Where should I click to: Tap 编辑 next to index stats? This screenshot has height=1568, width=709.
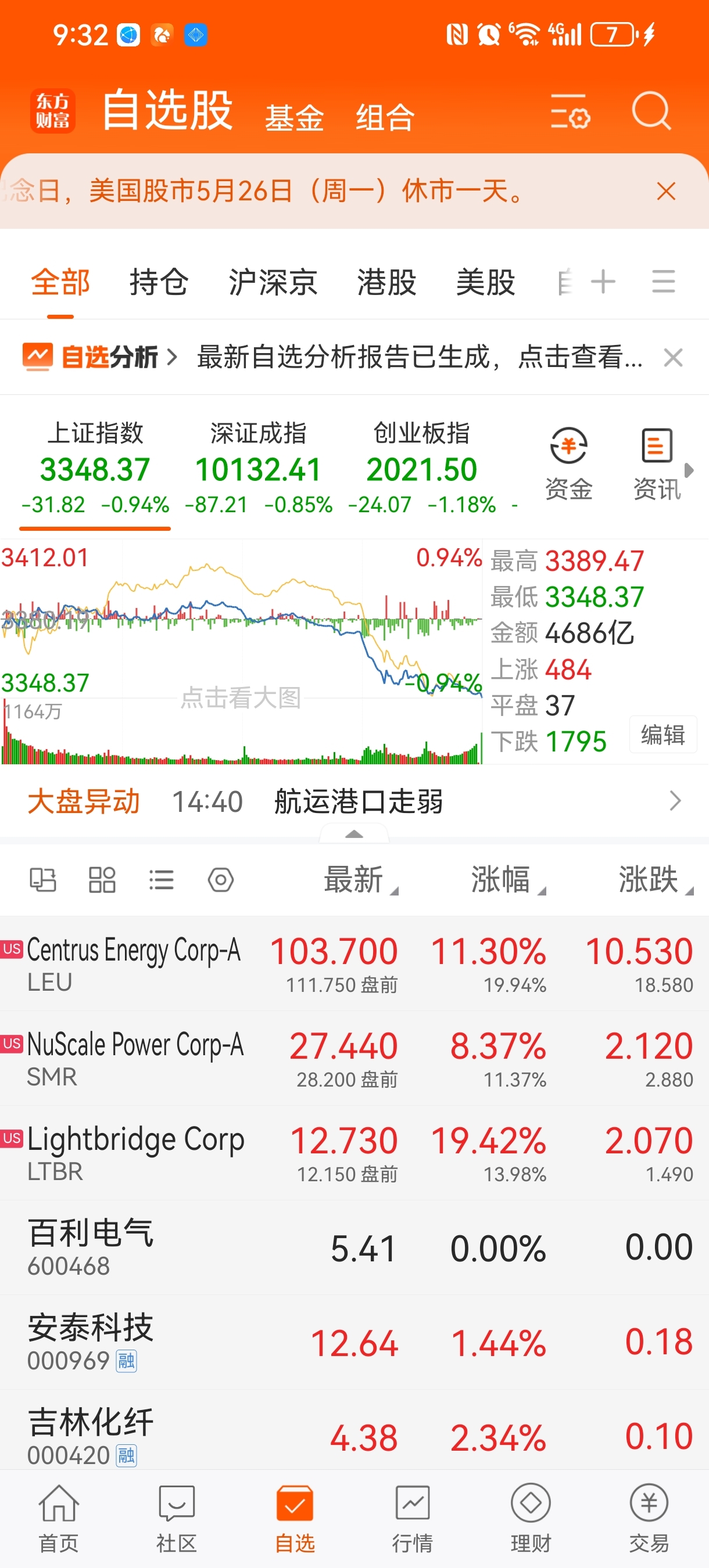pyautogui.click(x=663, y=735)
